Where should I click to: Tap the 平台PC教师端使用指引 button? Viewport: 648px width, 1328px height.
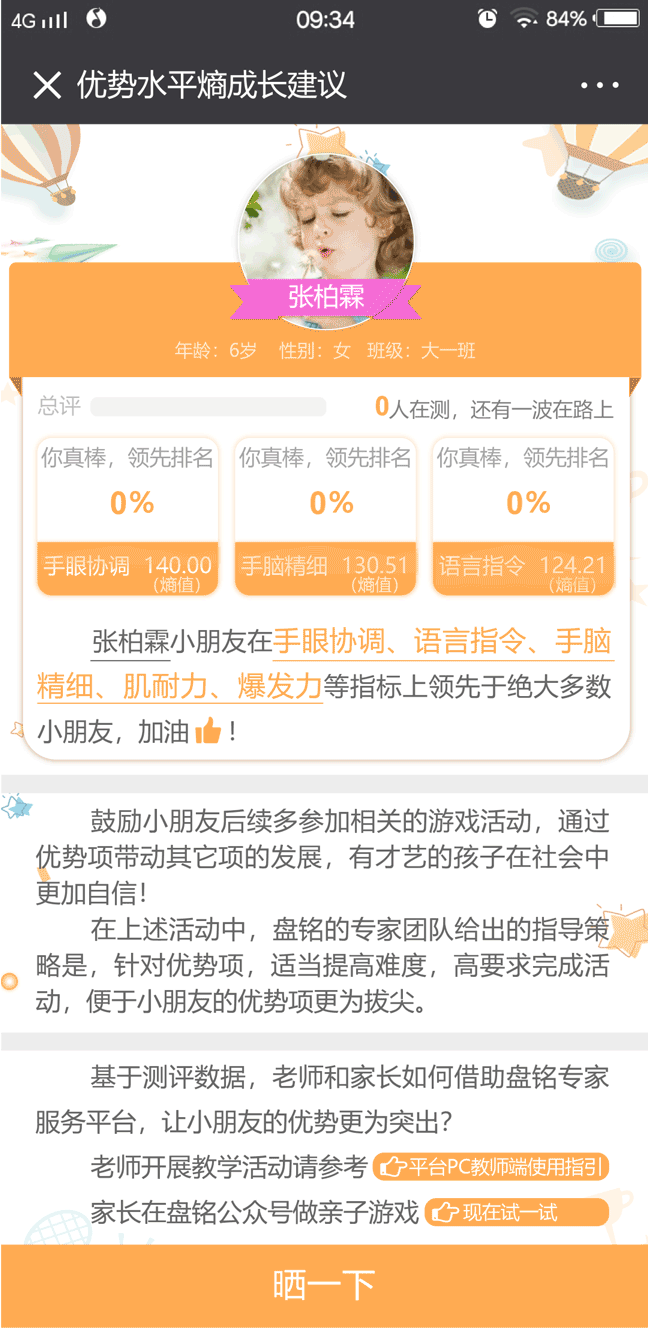(491, 1167)
